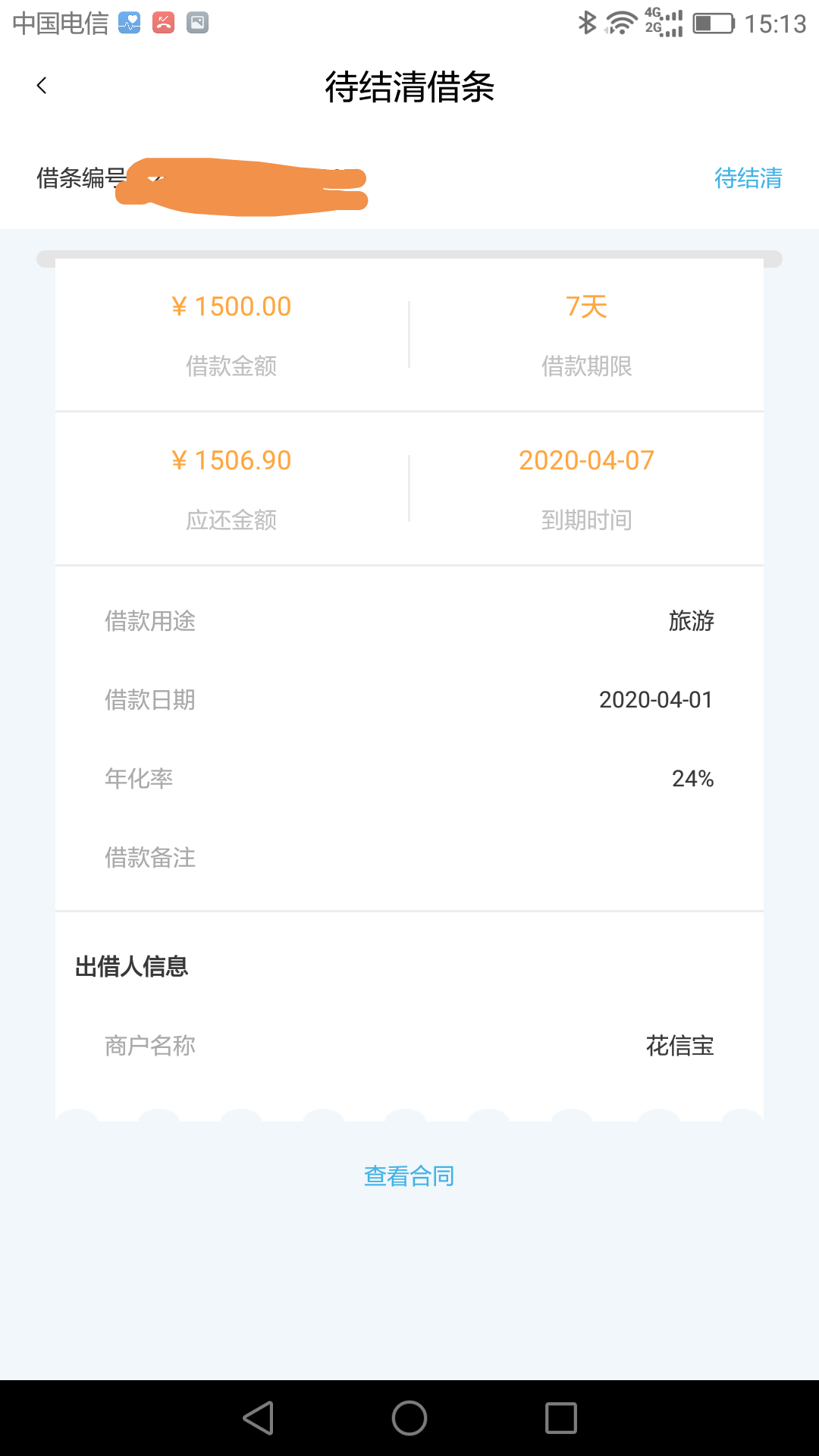Go back using the top-left arrow
Screen dimensions: 819x1456
[x=42, y=86]
